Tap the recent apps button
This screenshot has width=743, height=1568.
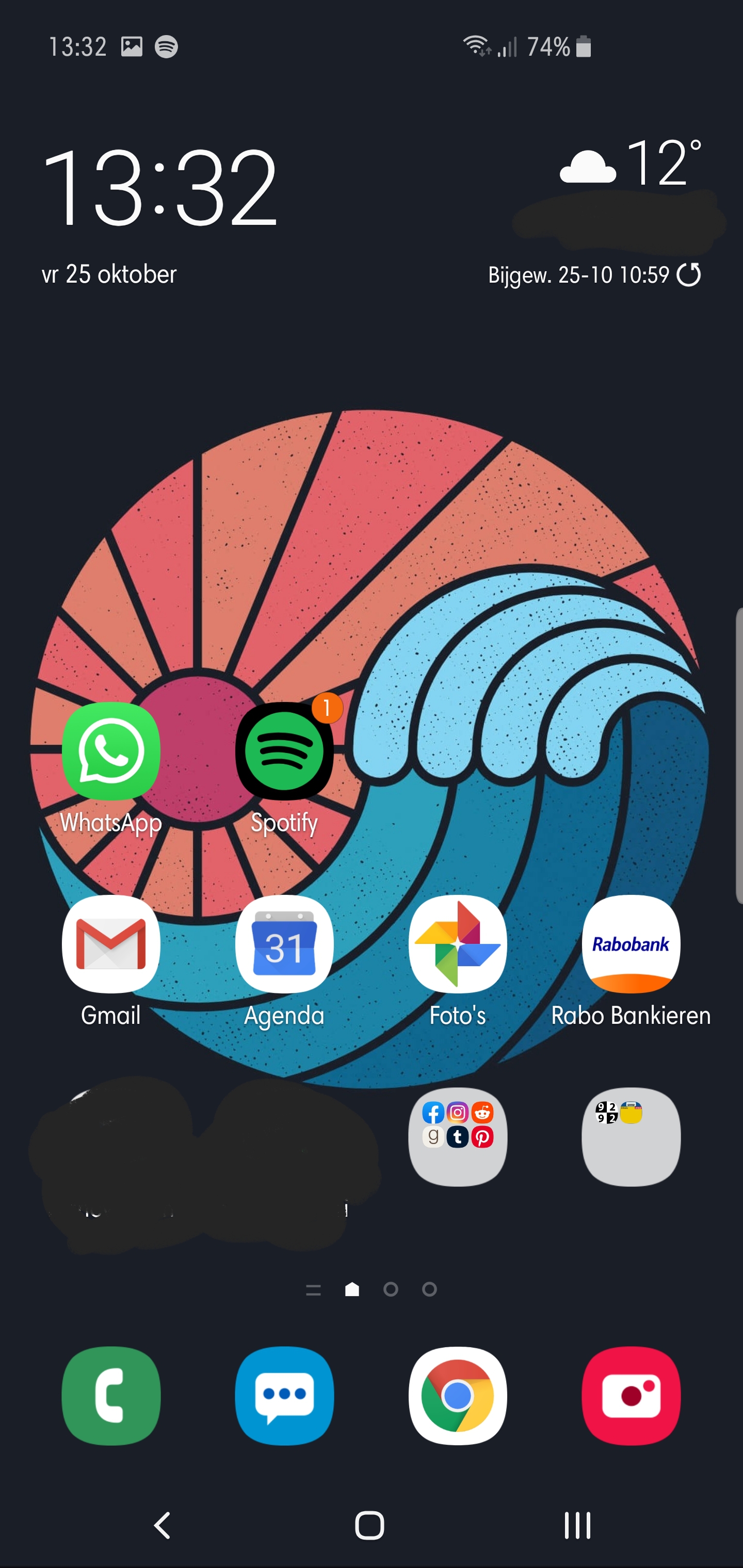click(577, 1525)
